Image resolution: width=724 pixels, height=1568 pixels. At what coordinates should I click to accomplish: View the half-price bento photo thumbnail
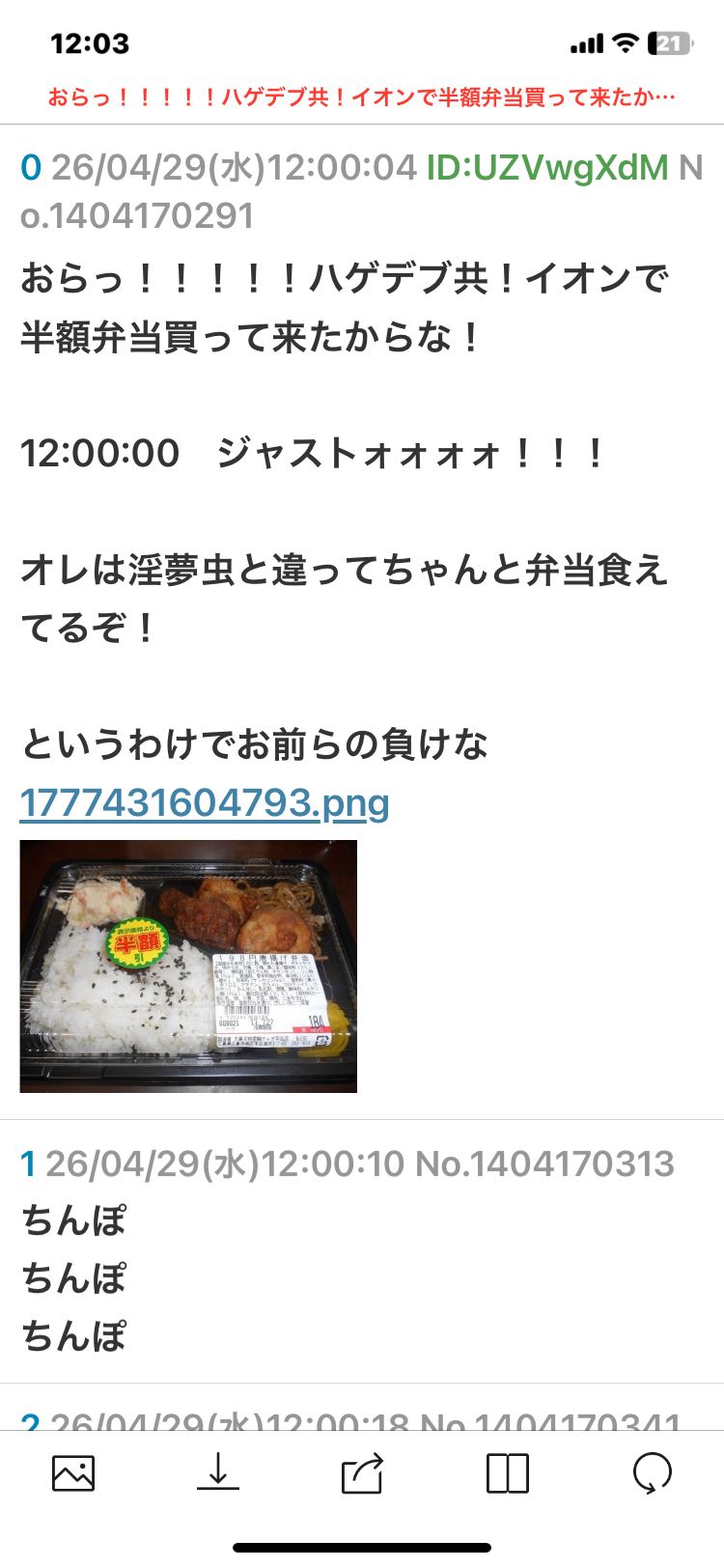pyautogui.click(x=188, y=966)
